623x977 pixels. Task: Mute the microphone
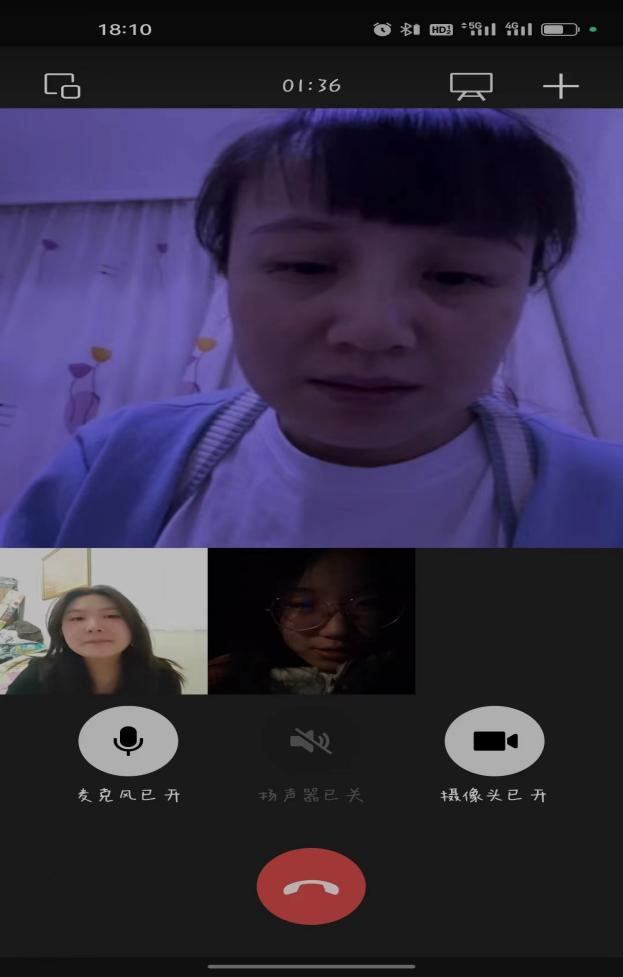click(128, 741)
